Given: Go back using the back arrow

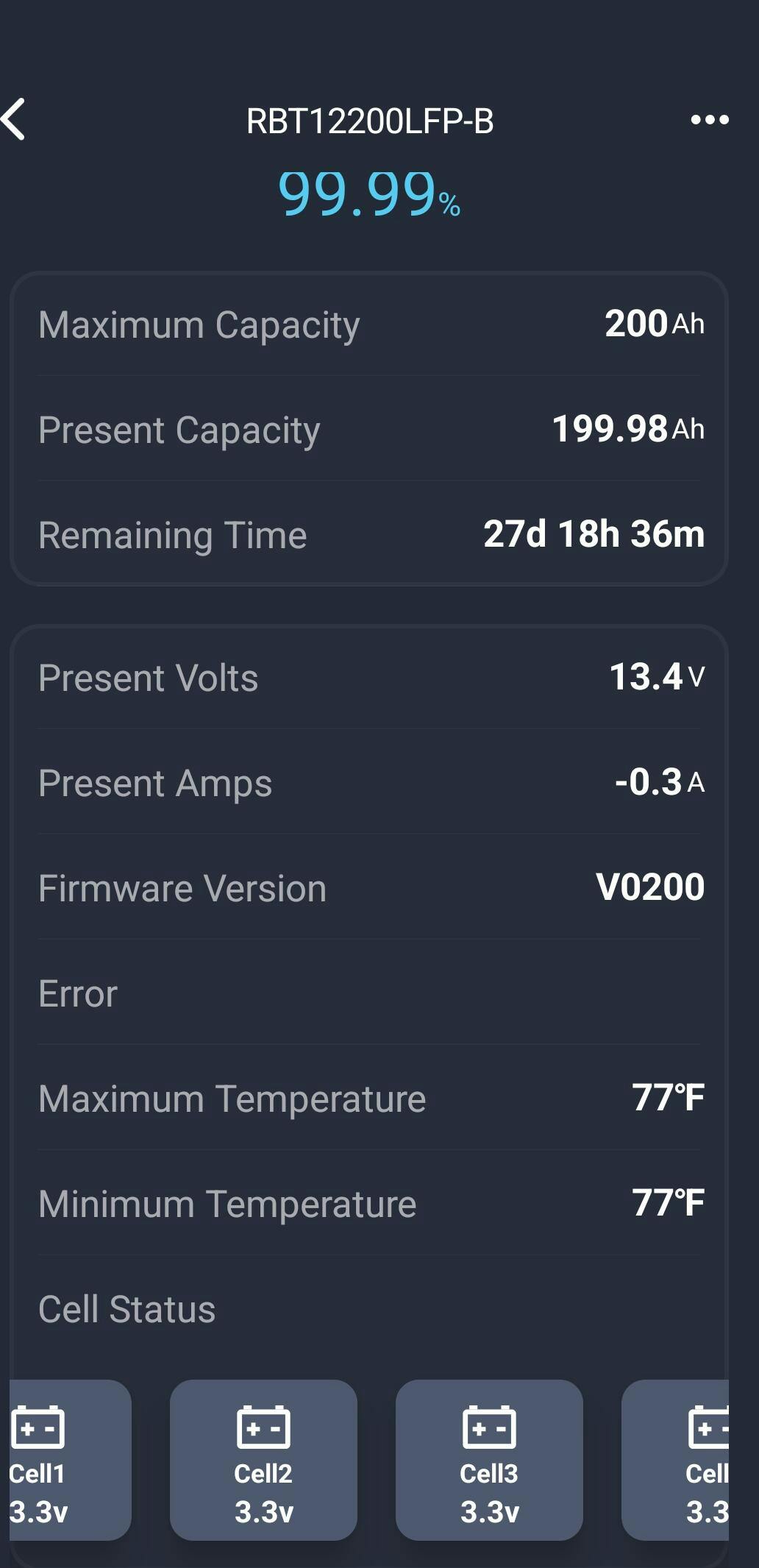Looking at the screenshot, I should pos(15,119).
